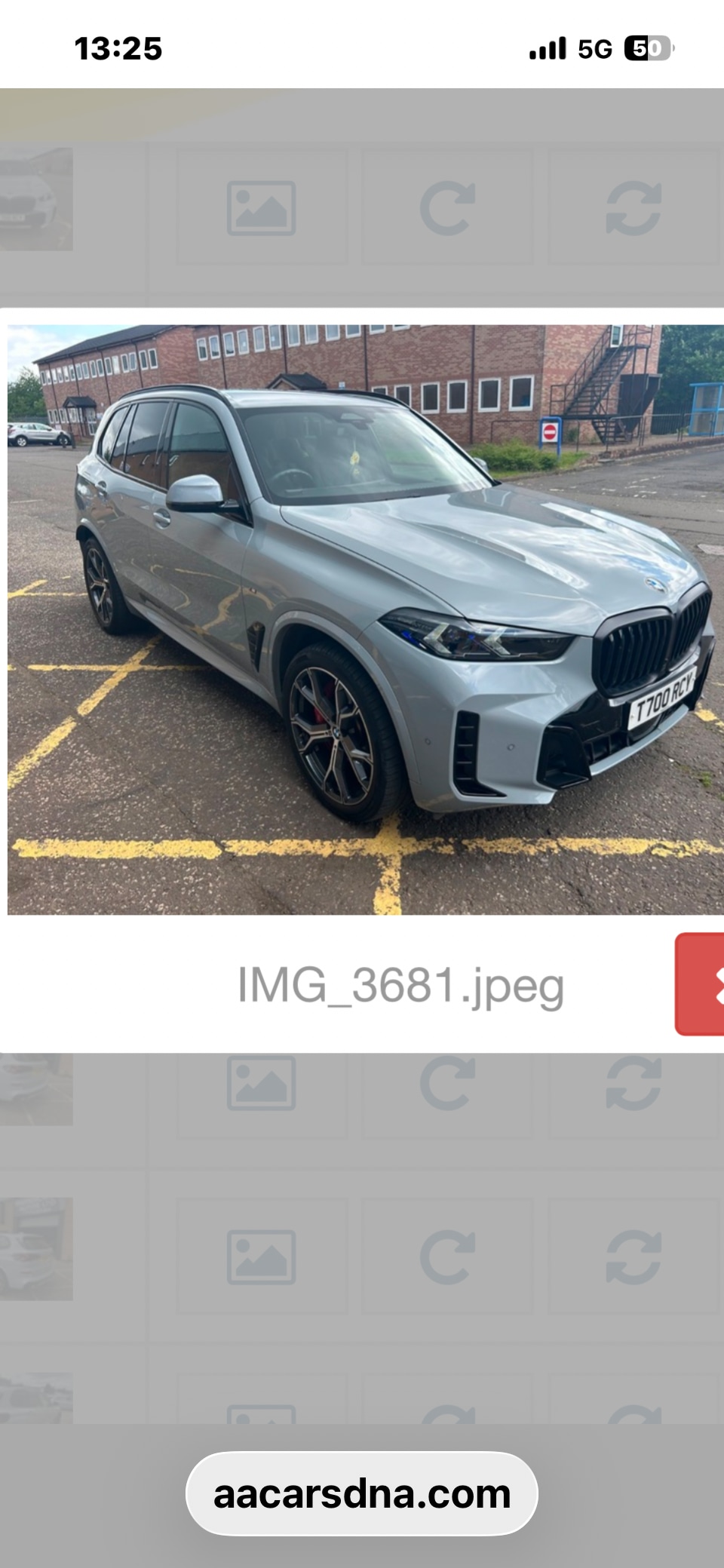Select the view-image icon in the top row
Screen dimensions: 724x1568
point(261,207)
